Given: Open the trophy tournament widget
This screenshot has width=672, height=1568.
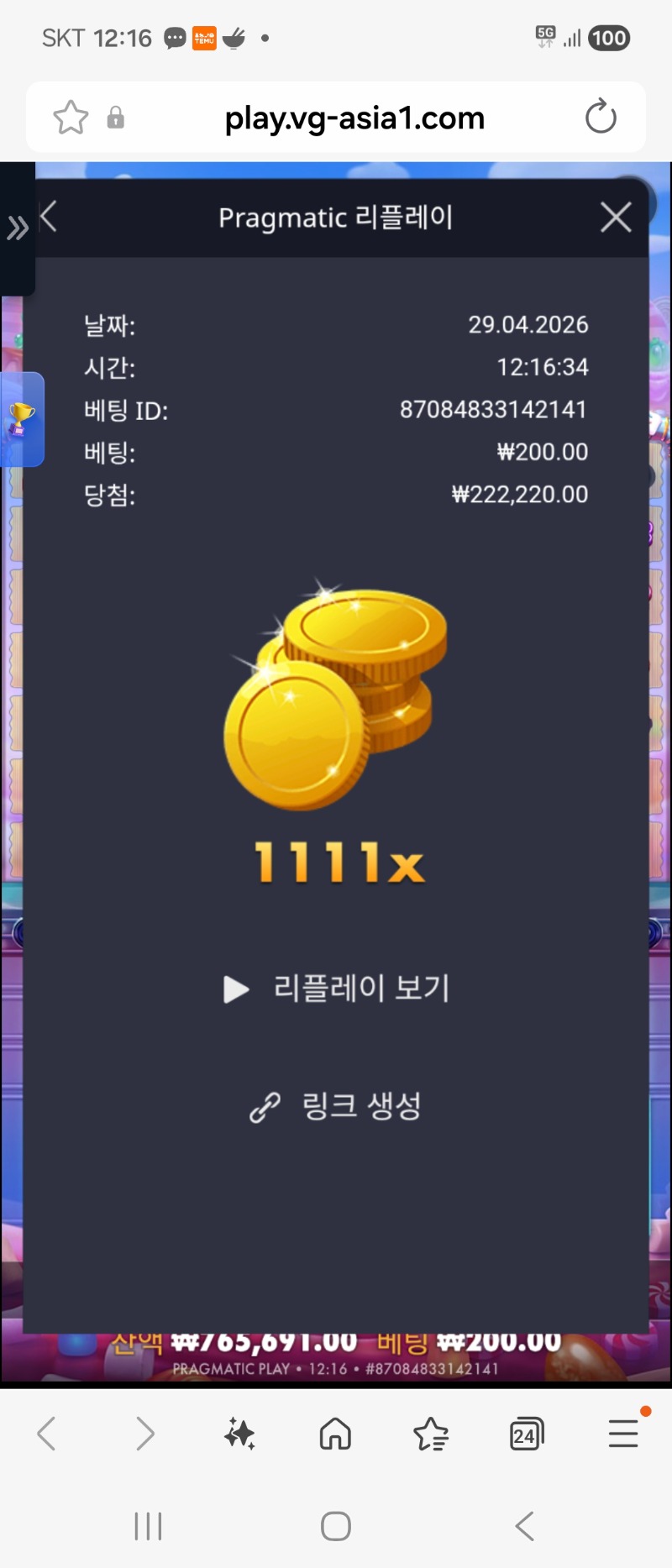Looking at the screenshot, I should 21,419.
